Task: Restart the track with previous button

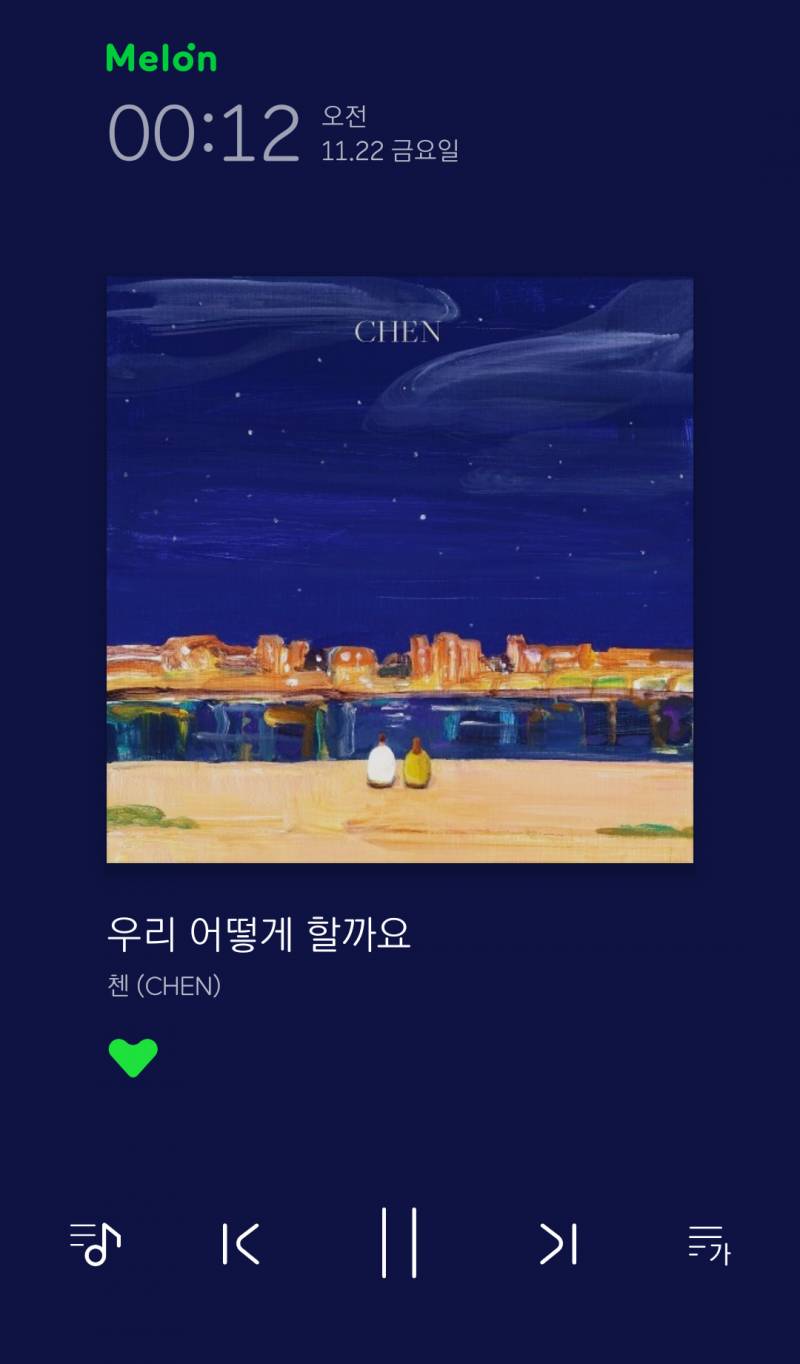Action: (242, 1244)
